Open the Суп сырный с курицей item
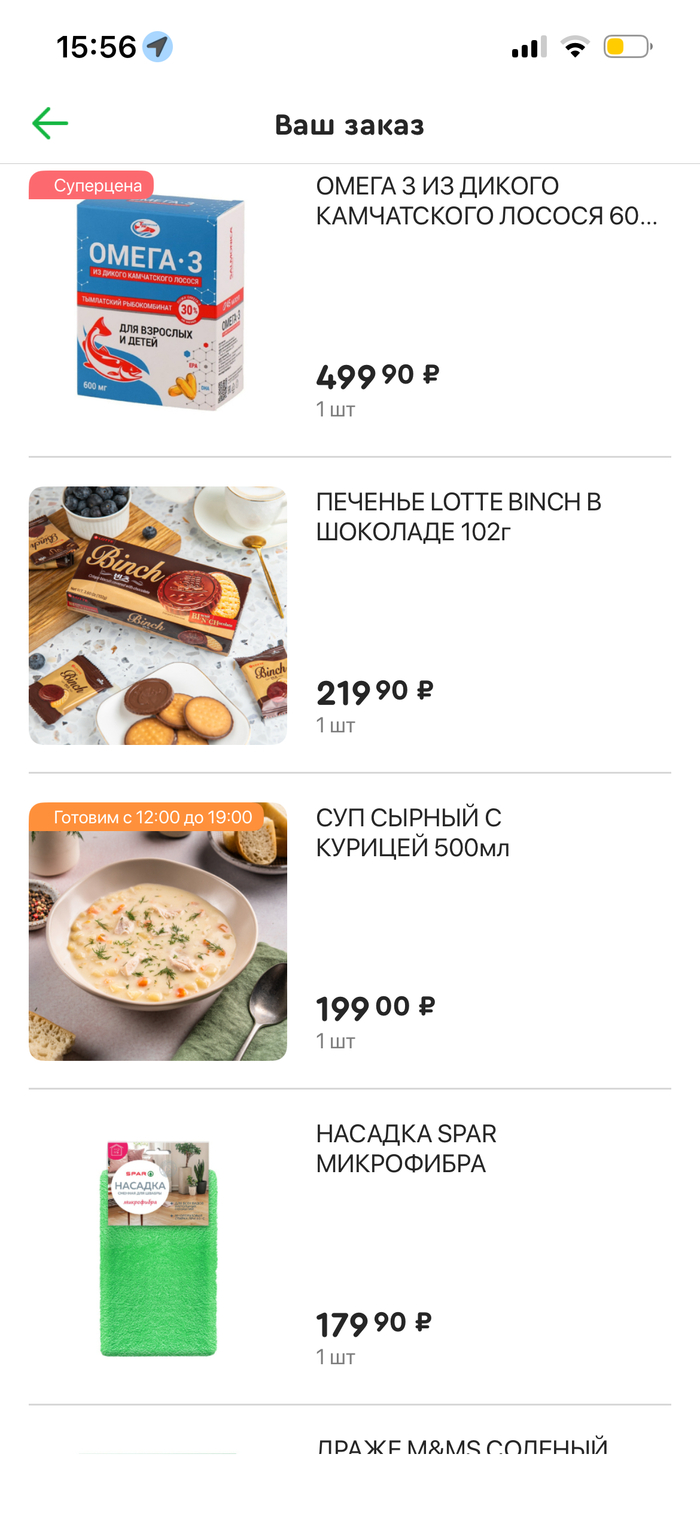Image resolution: width=700 pixels, height=1515 pixels. point(412,833)
